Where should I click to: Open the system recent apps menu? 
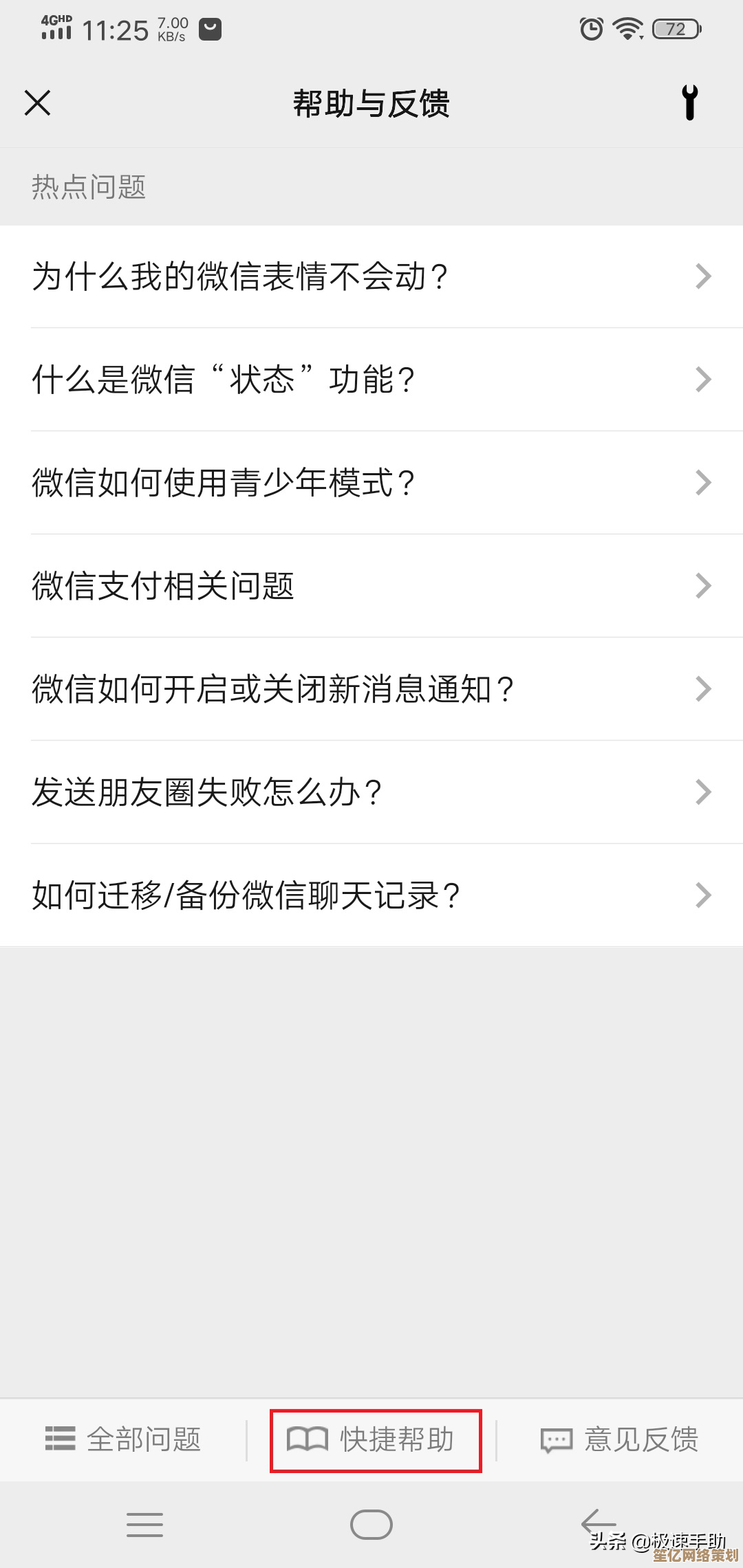tap(145, 1525)
